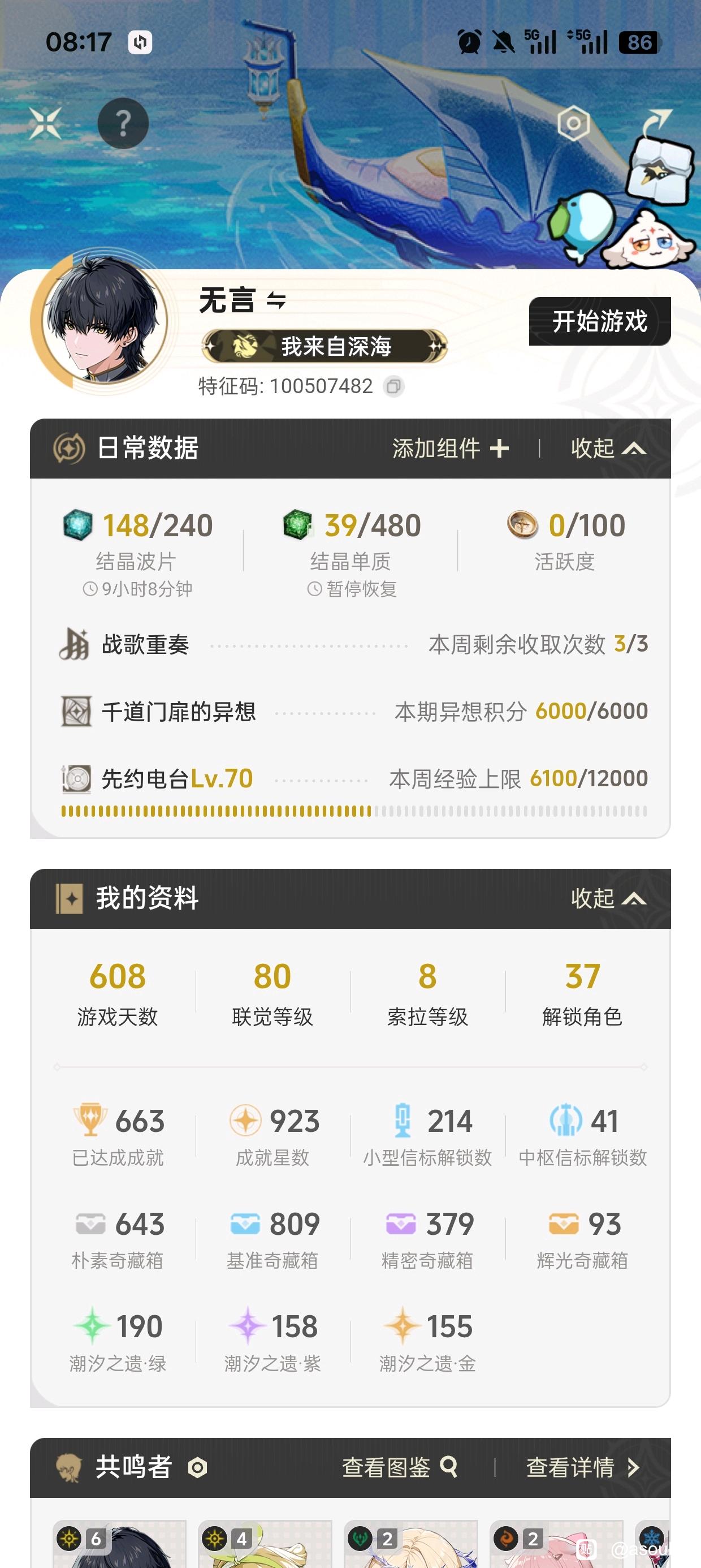The width and height of the screenshot is (701, 1568).
Task: Open the 共鸣者 section settings icon
Action: pos(197,1467)
